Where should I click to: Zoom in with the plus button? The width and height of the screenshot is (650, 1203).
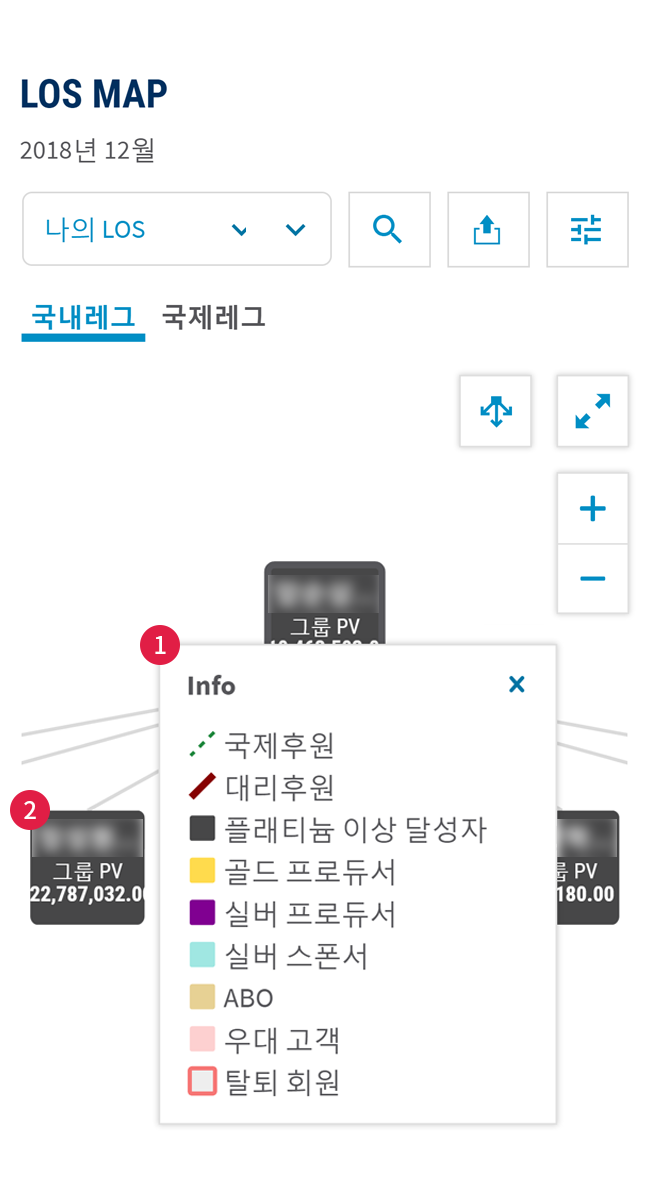[593, 509]
